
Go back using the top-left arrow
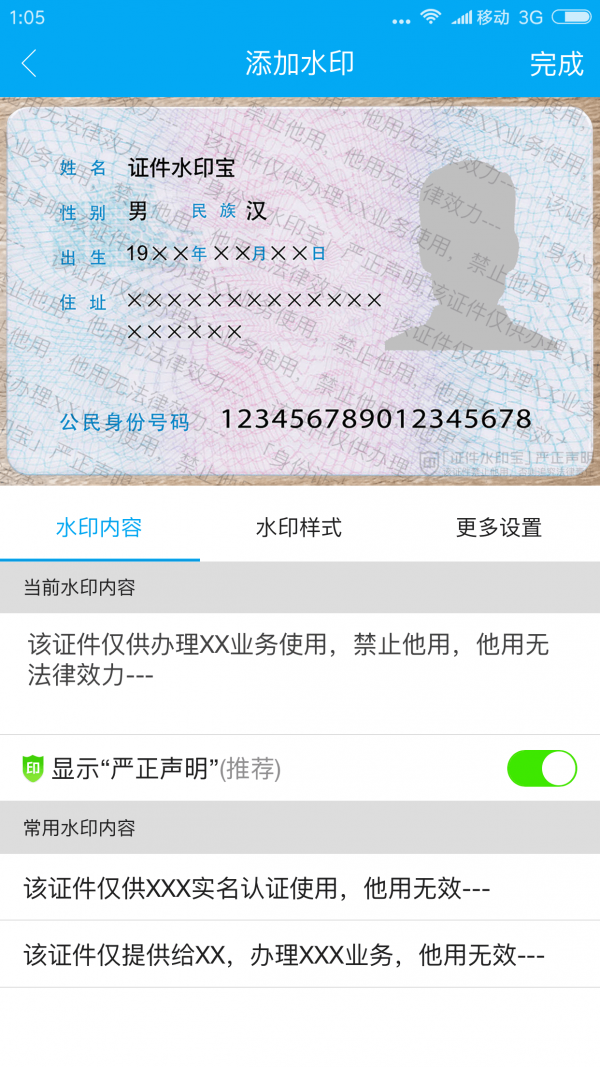(x=29, y=64)
